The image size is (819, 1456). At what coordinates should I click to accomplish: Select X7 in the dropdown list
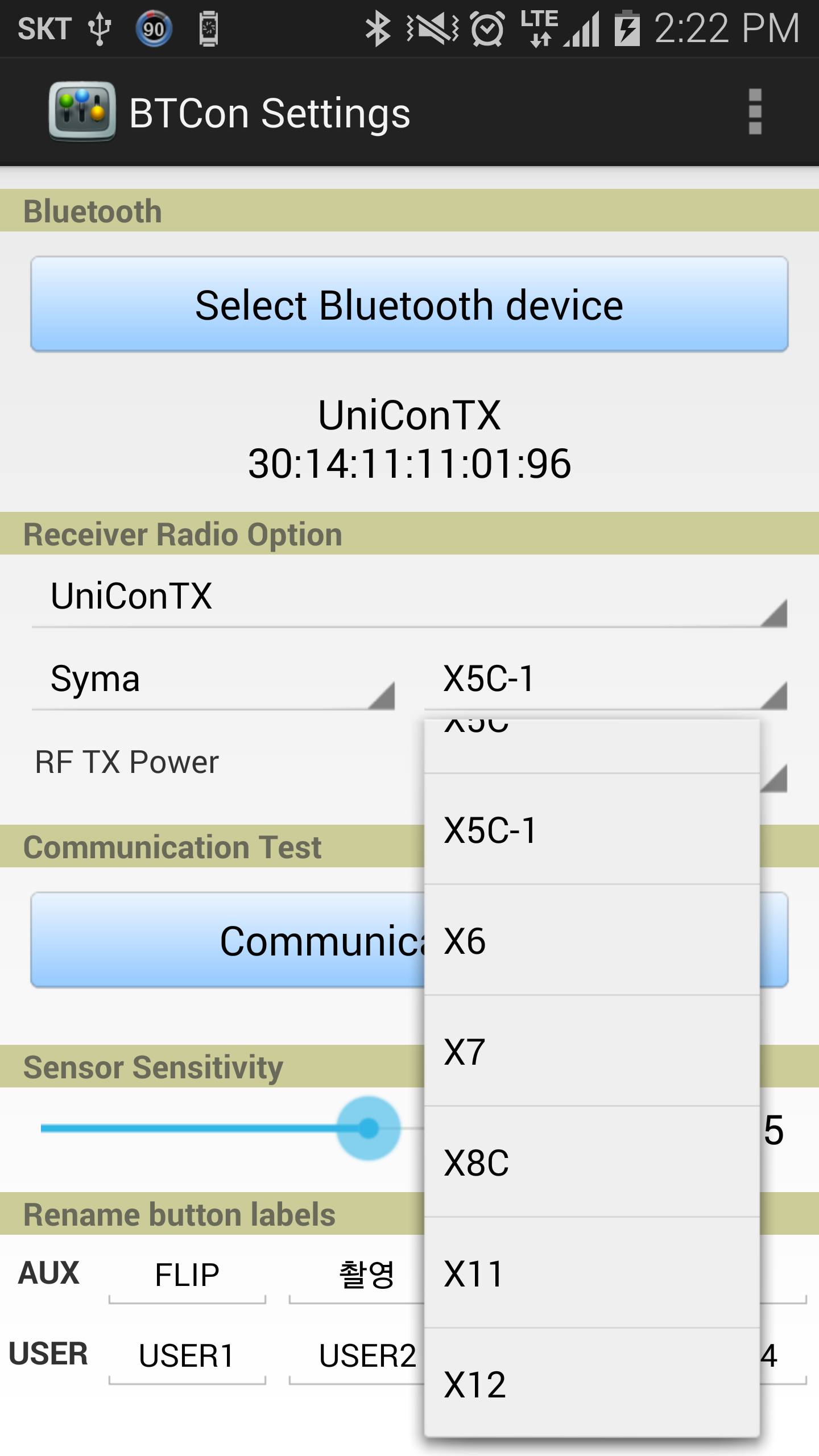click(592, 1051)
